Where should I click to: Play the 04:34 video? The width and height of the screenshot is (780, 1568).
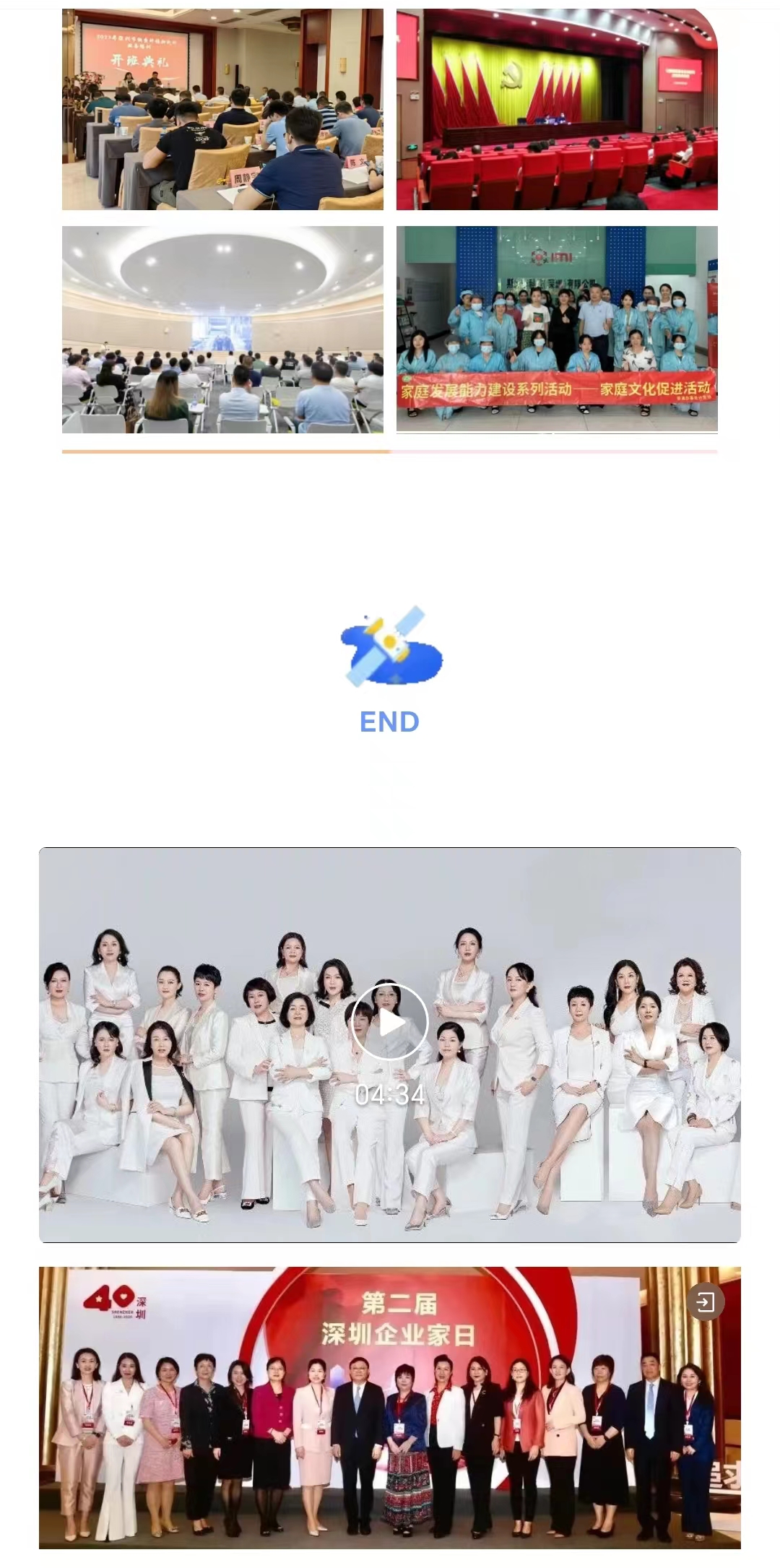pyautogui.click(x=389, y=1021)
